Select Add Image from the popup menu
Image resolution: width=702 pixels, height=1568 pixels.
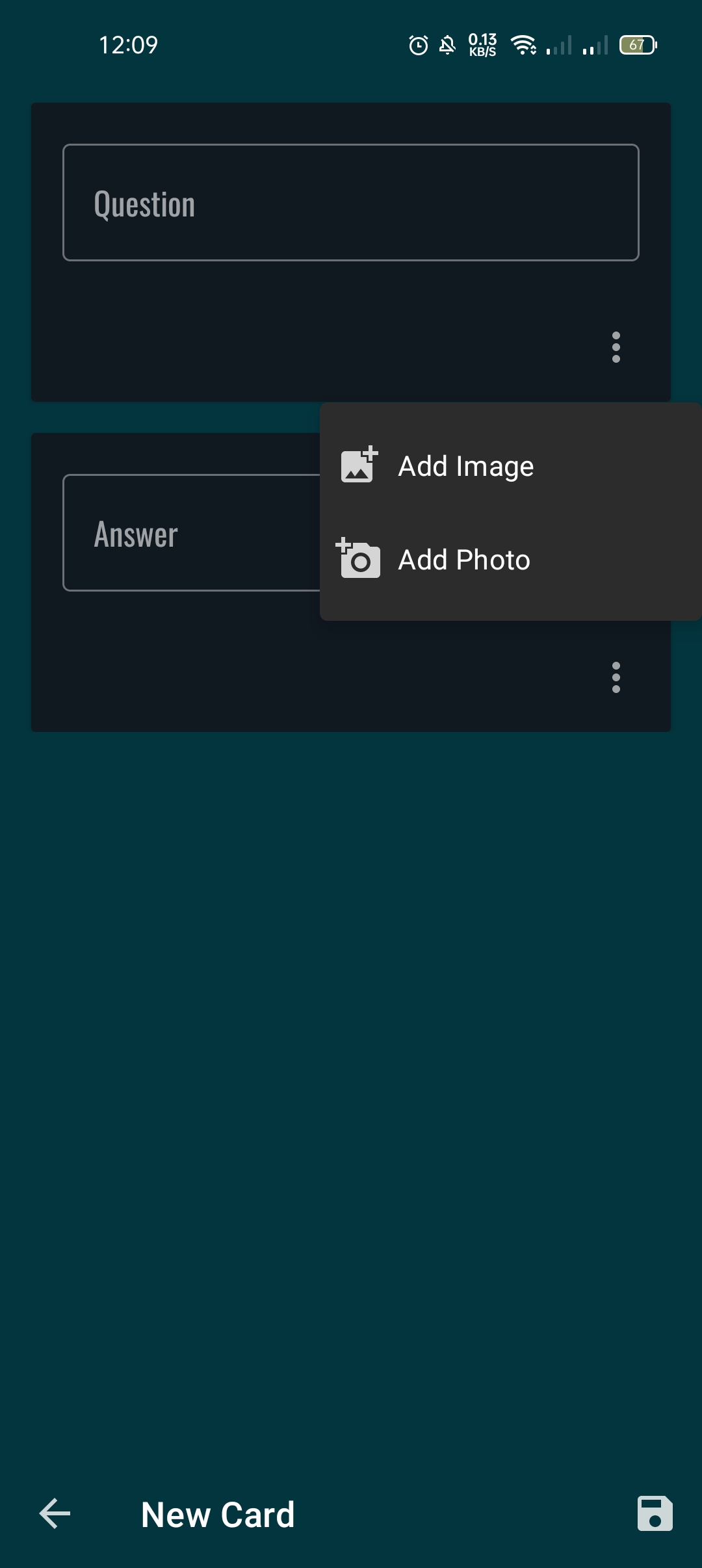click(465, 466)
